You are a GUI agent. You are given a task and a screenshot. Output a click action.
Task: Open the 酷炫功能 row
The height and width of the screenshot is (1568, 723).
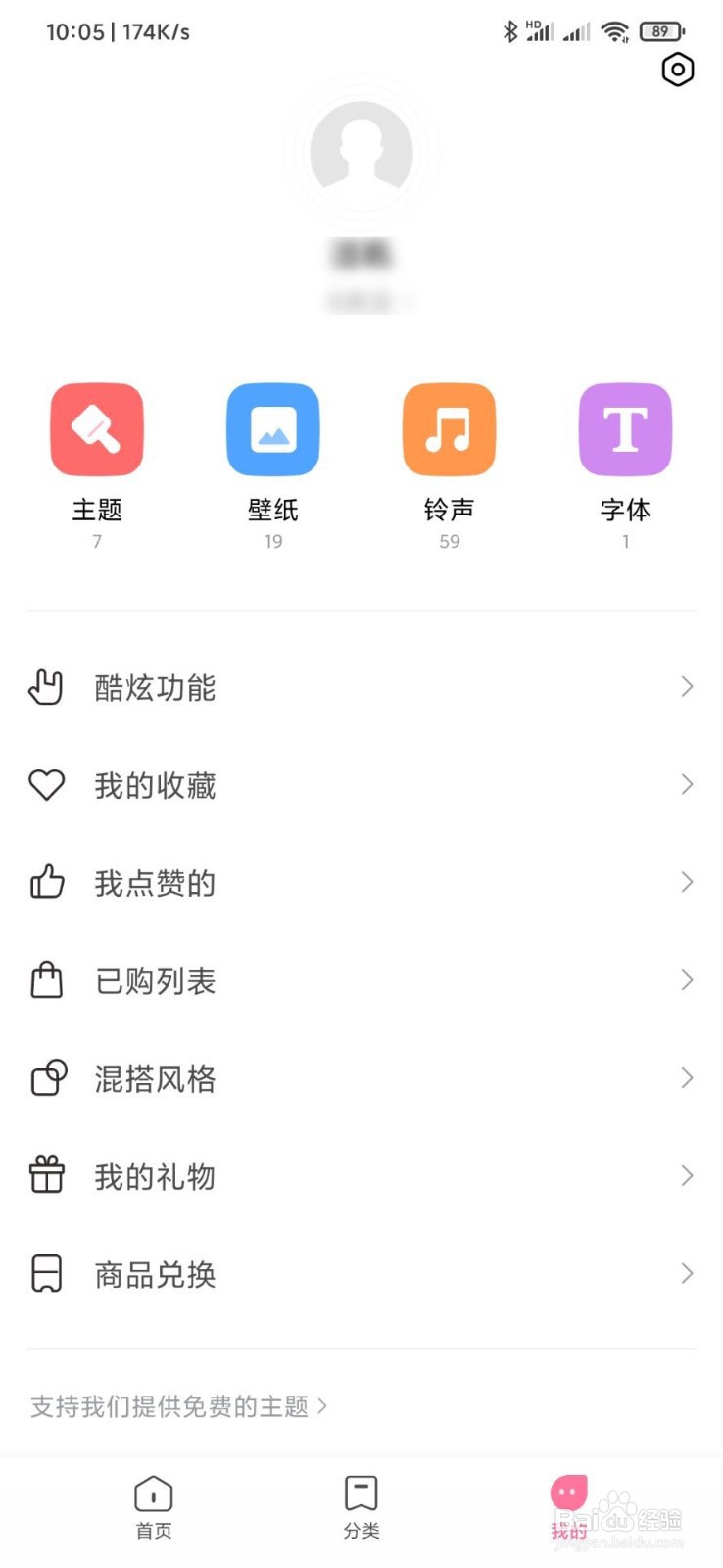pyautogui.click(x=361, y=687)
